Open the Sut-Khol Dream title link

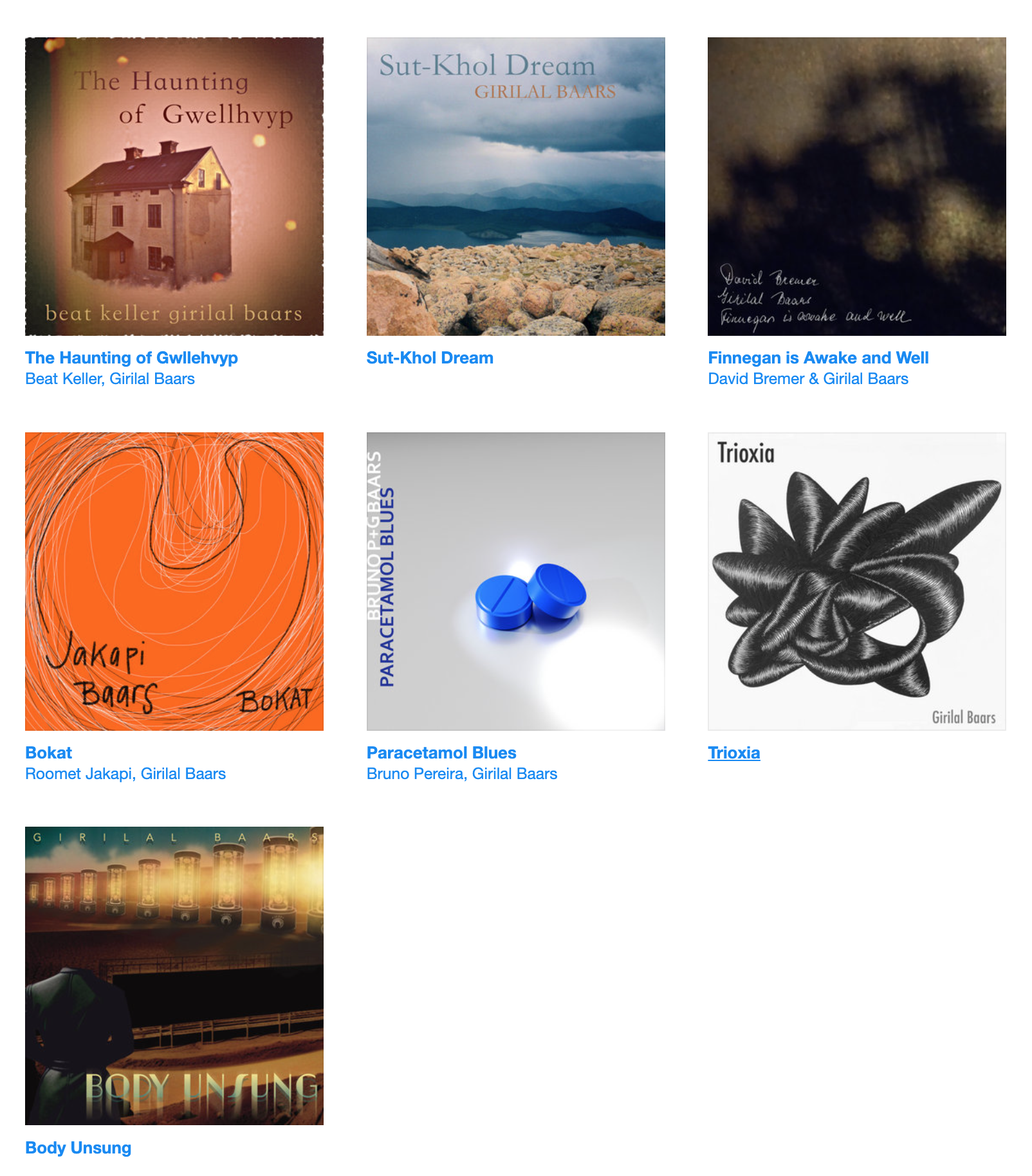pyautogui.click(x=430, y=358)
